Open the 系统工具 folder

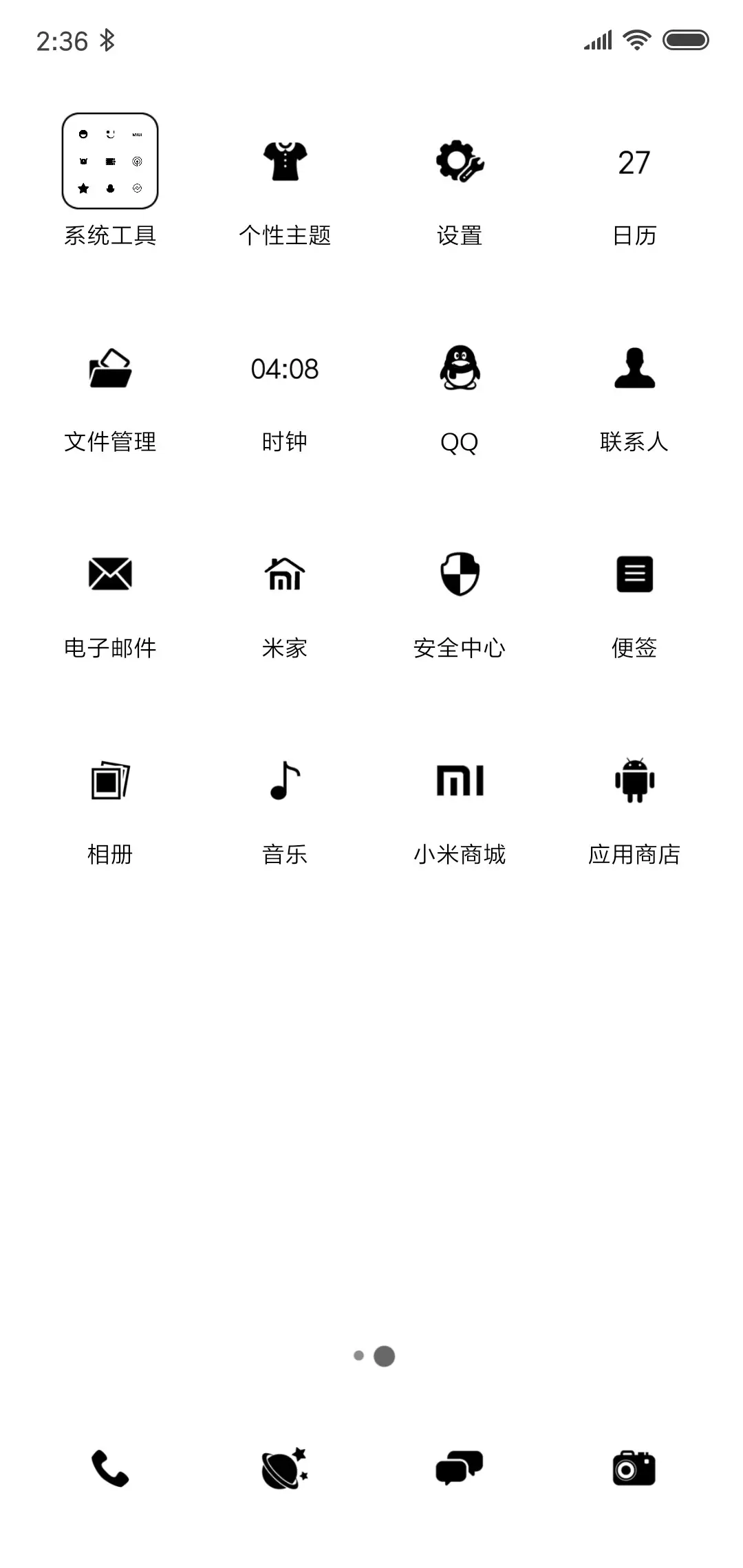point(111,161)
